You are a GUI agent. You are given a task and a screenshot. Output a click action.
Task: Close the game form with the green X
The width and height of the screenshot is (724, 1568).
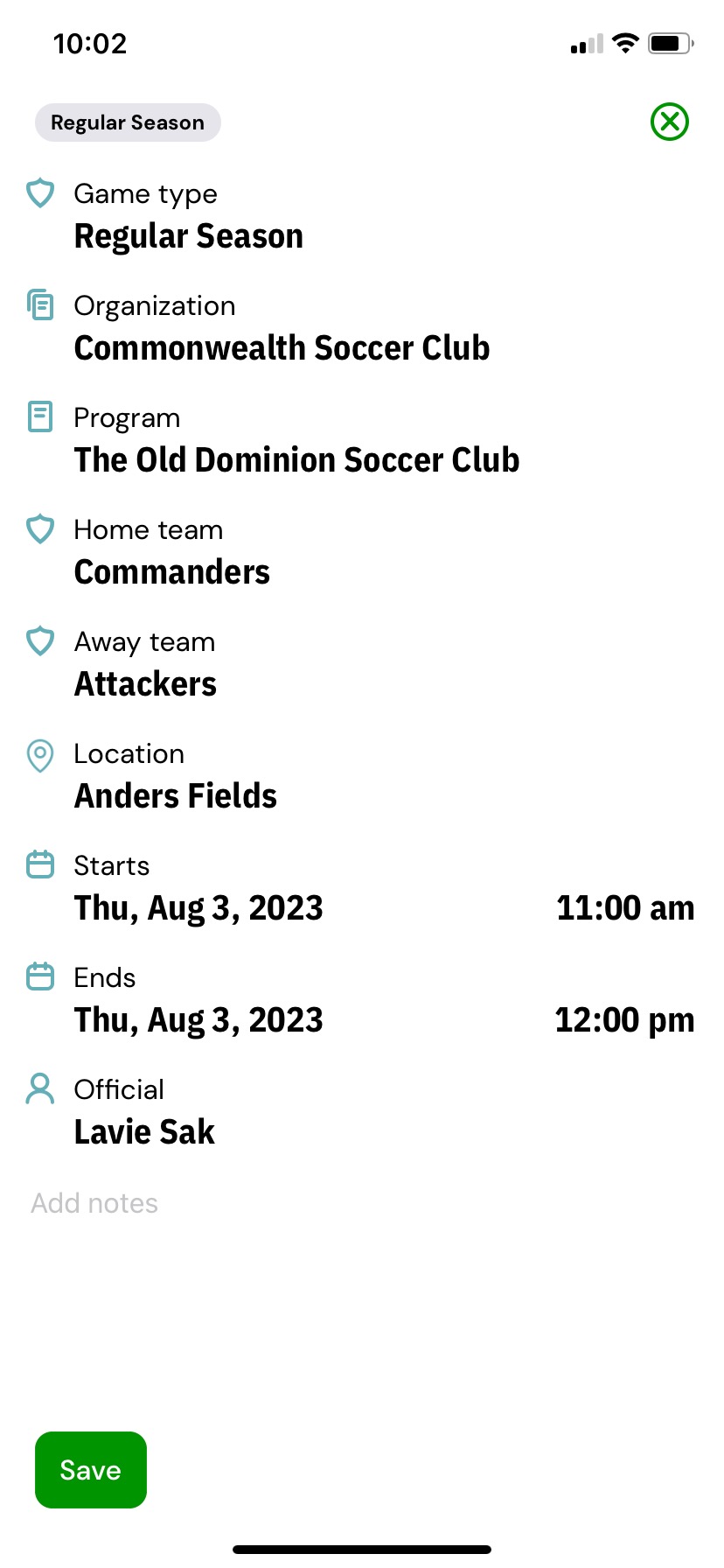click(x=670, y=122)
